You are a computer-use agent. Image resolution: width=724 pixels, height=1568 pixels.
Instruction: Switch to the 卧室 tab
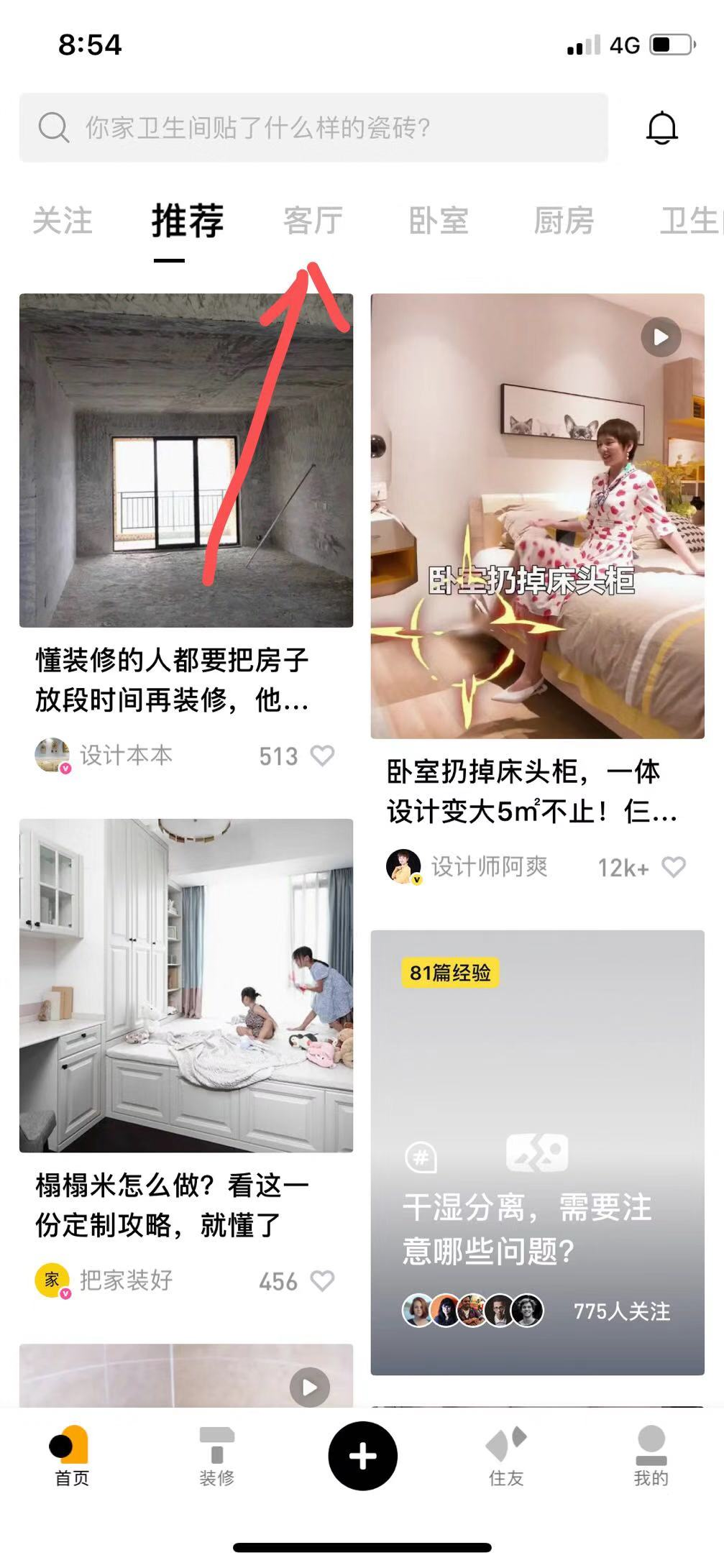(x=438, y=221)
